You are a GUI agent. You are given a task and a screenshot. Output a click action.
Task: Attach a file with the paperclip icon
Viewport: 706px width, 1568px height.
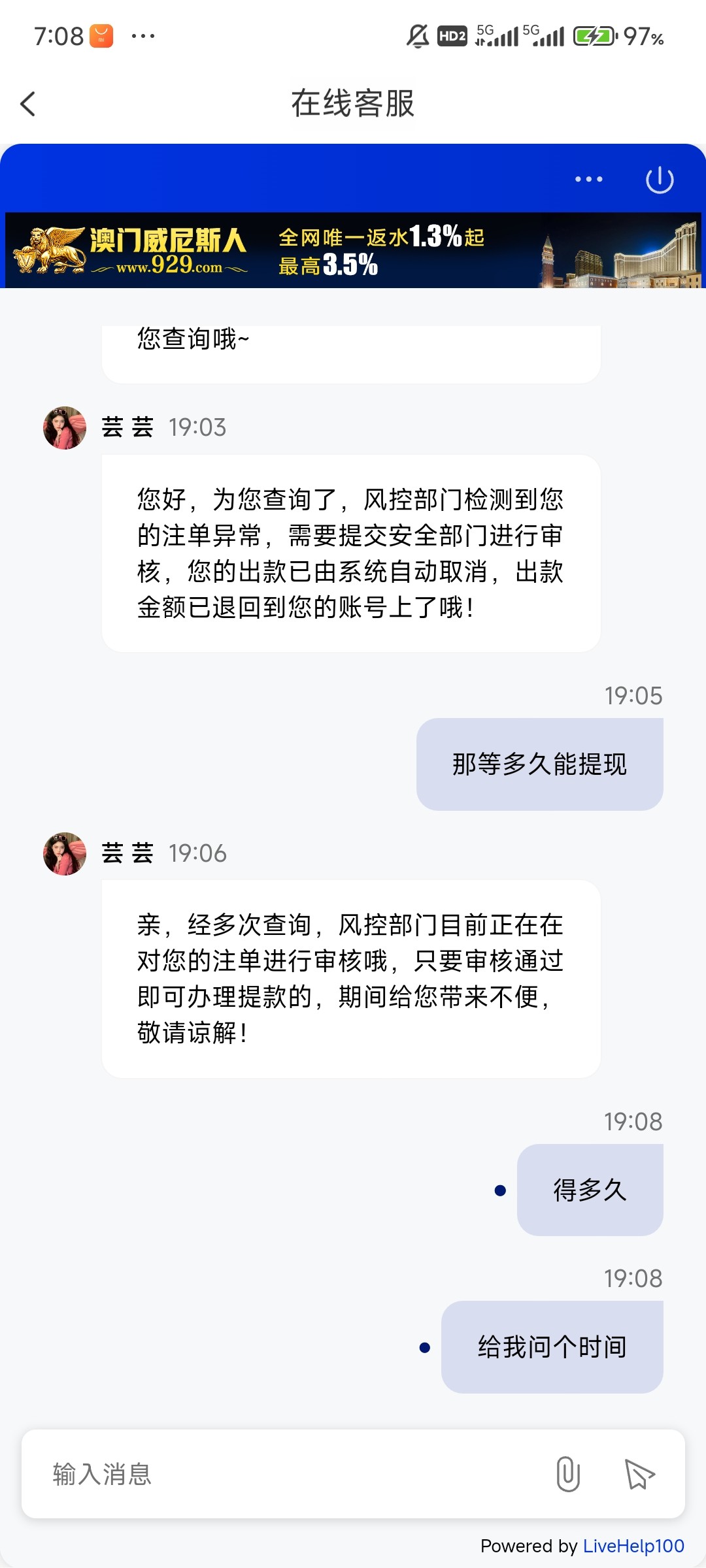[x=568, y=1474]
